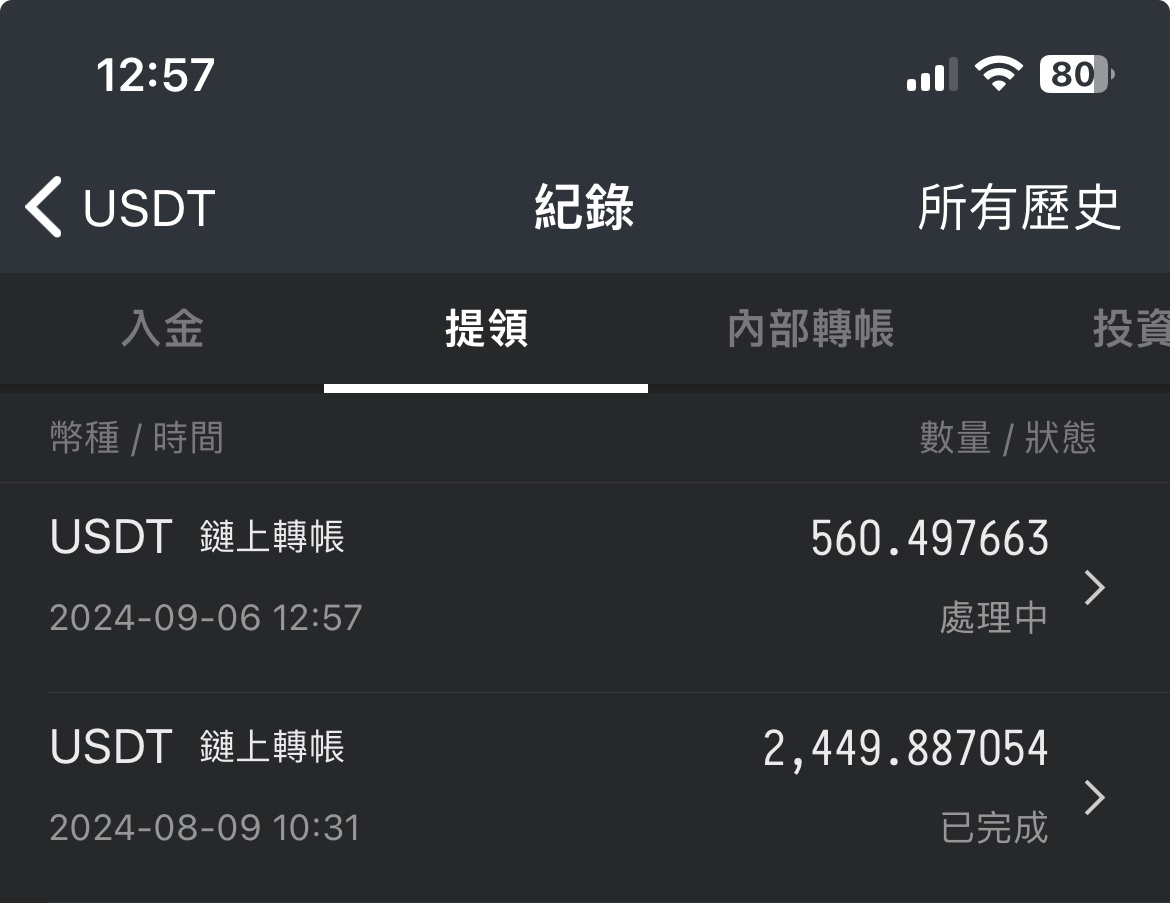Open 所有歷史 in the header
The height and width of the screenshot is (903, 1170).
pos(1018,208)
